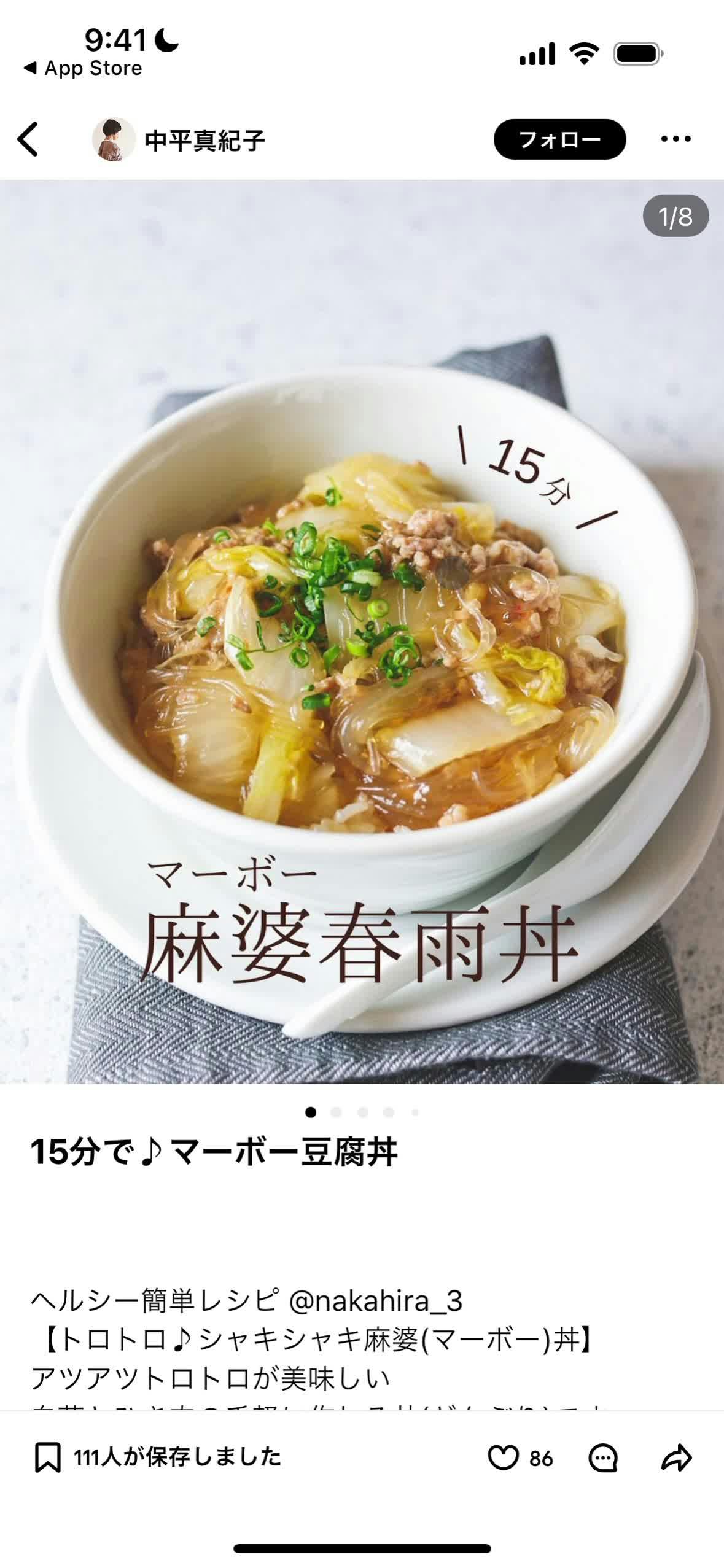Open the 麻婆春雨丼 photo
Image resolution: width=724 pixels, height=1568 pixels.
pos(362,632)
